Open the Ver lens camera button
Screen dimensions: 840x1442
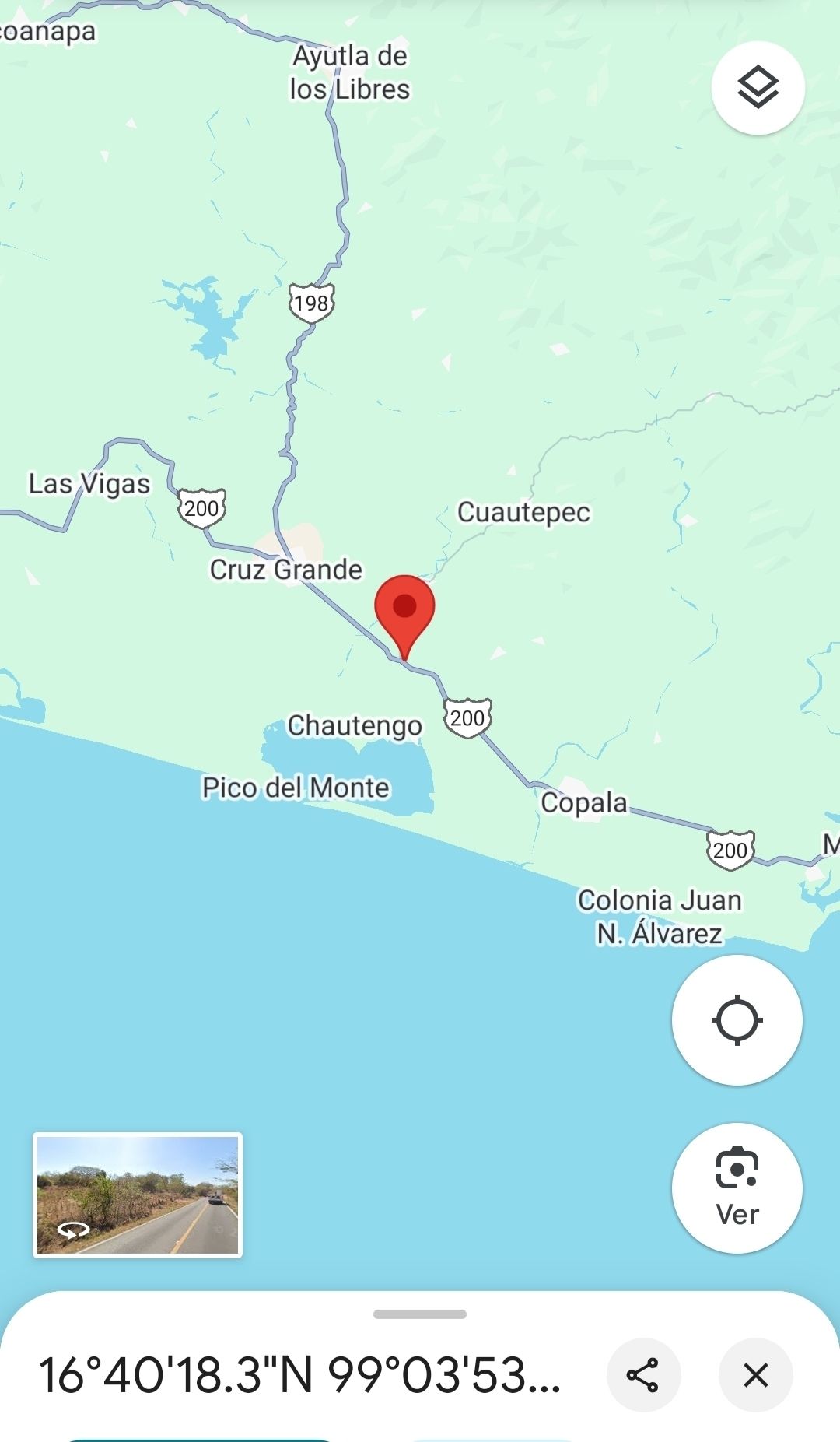click(x=737, y=1188)
